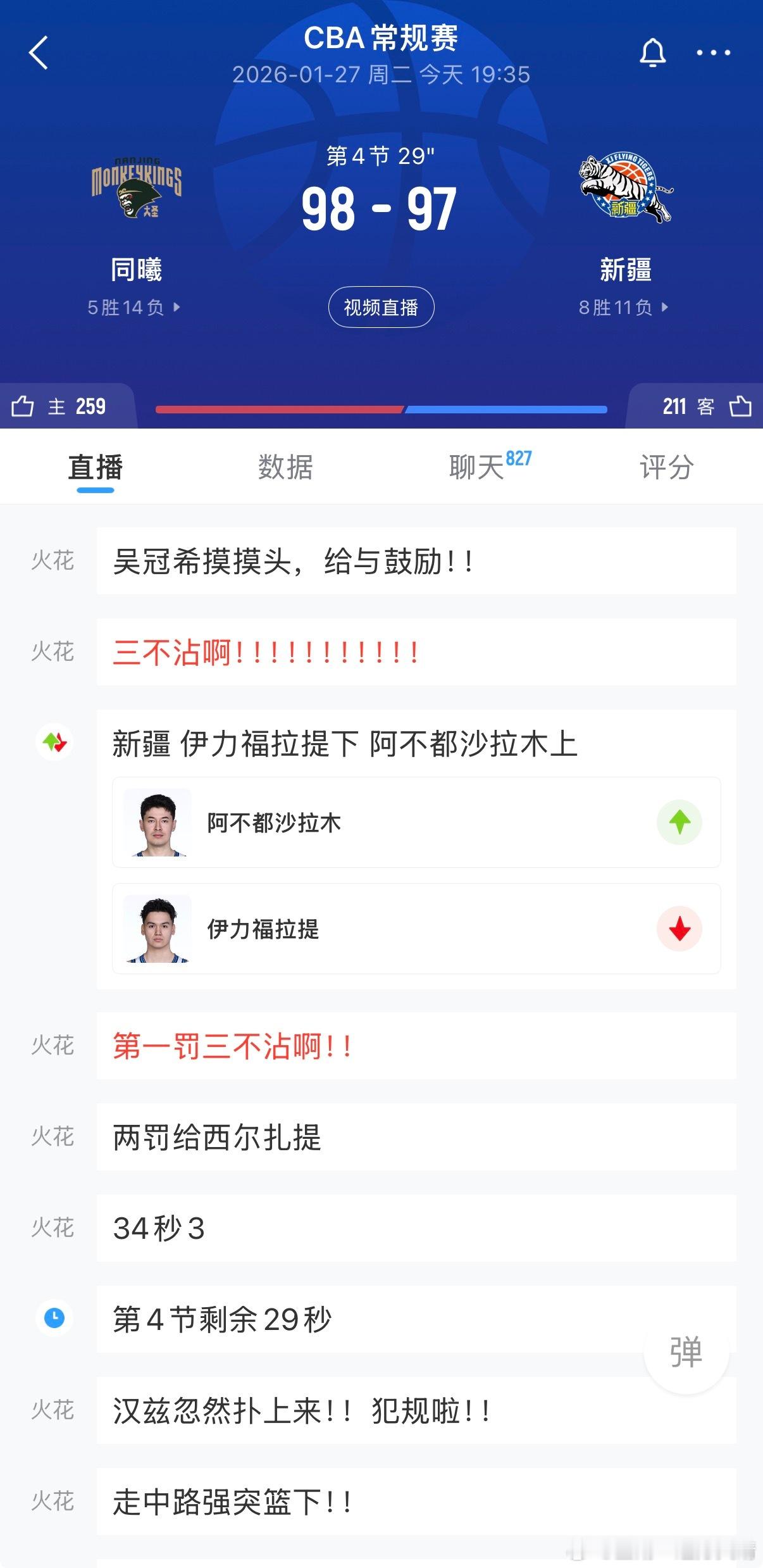Click the green up arrow beside 阿不都沙拉木

[679, 821]
